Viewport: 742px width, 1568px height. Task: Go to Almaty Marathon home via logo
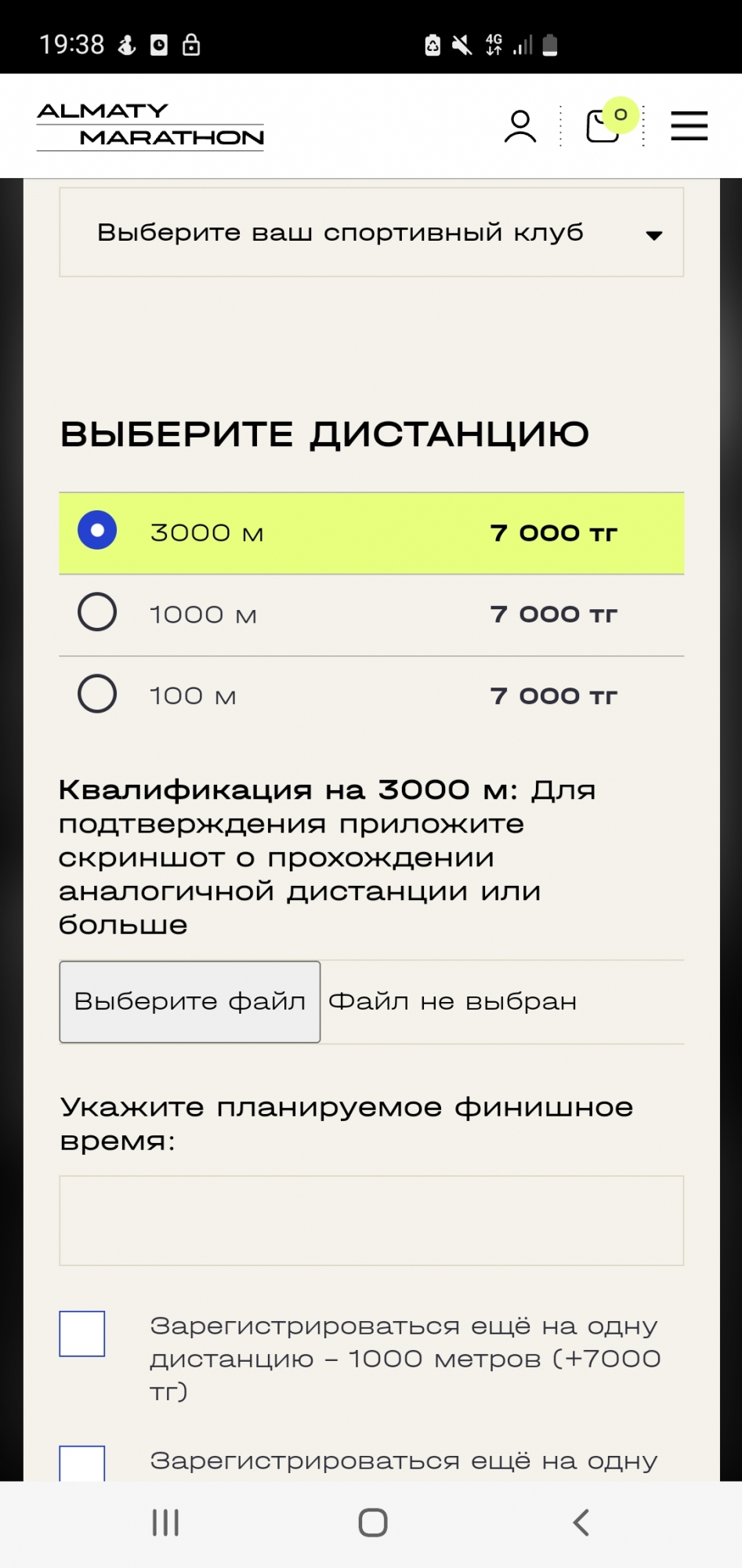point(150,125)
